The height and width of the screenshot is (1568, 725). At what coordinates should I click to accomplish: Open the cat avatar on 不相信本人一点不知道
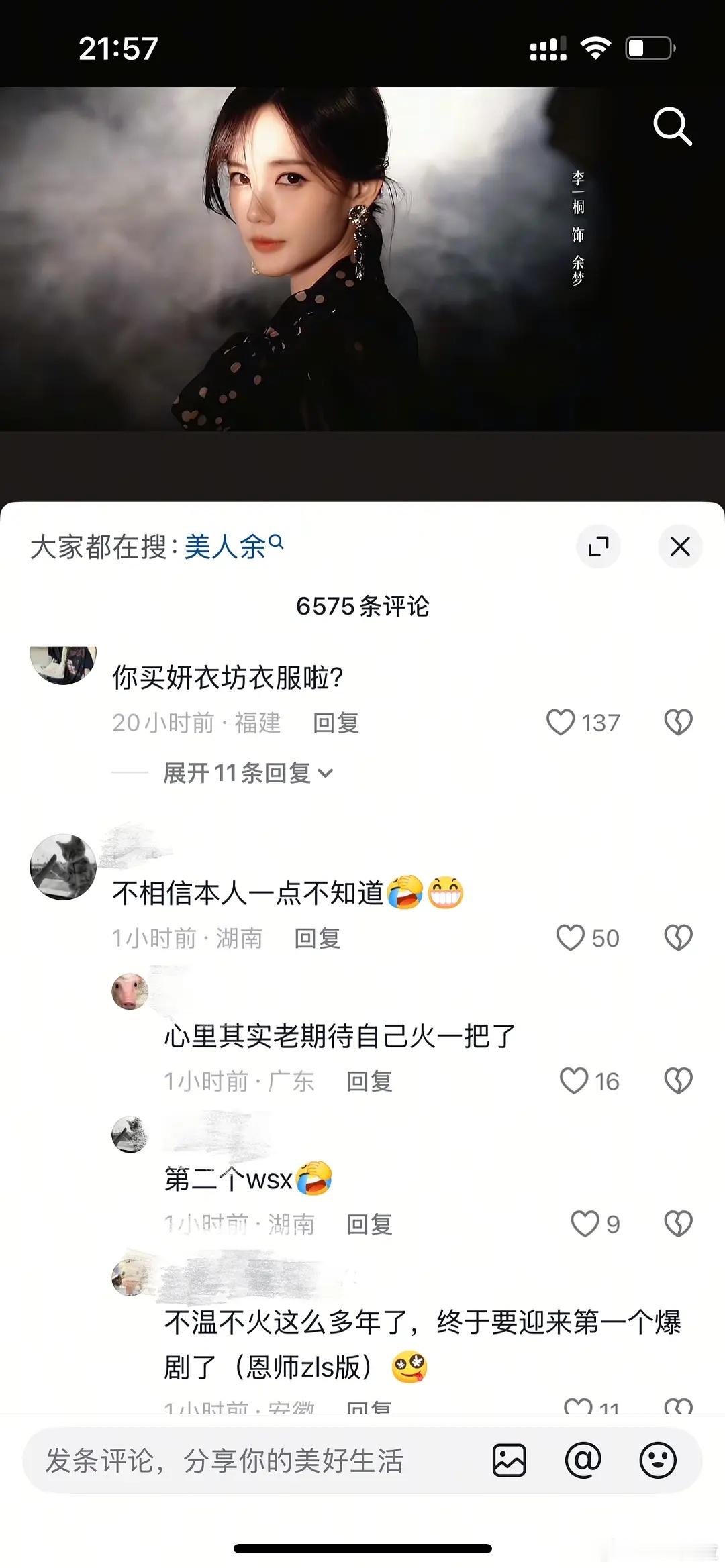click(x=63, y=867)
